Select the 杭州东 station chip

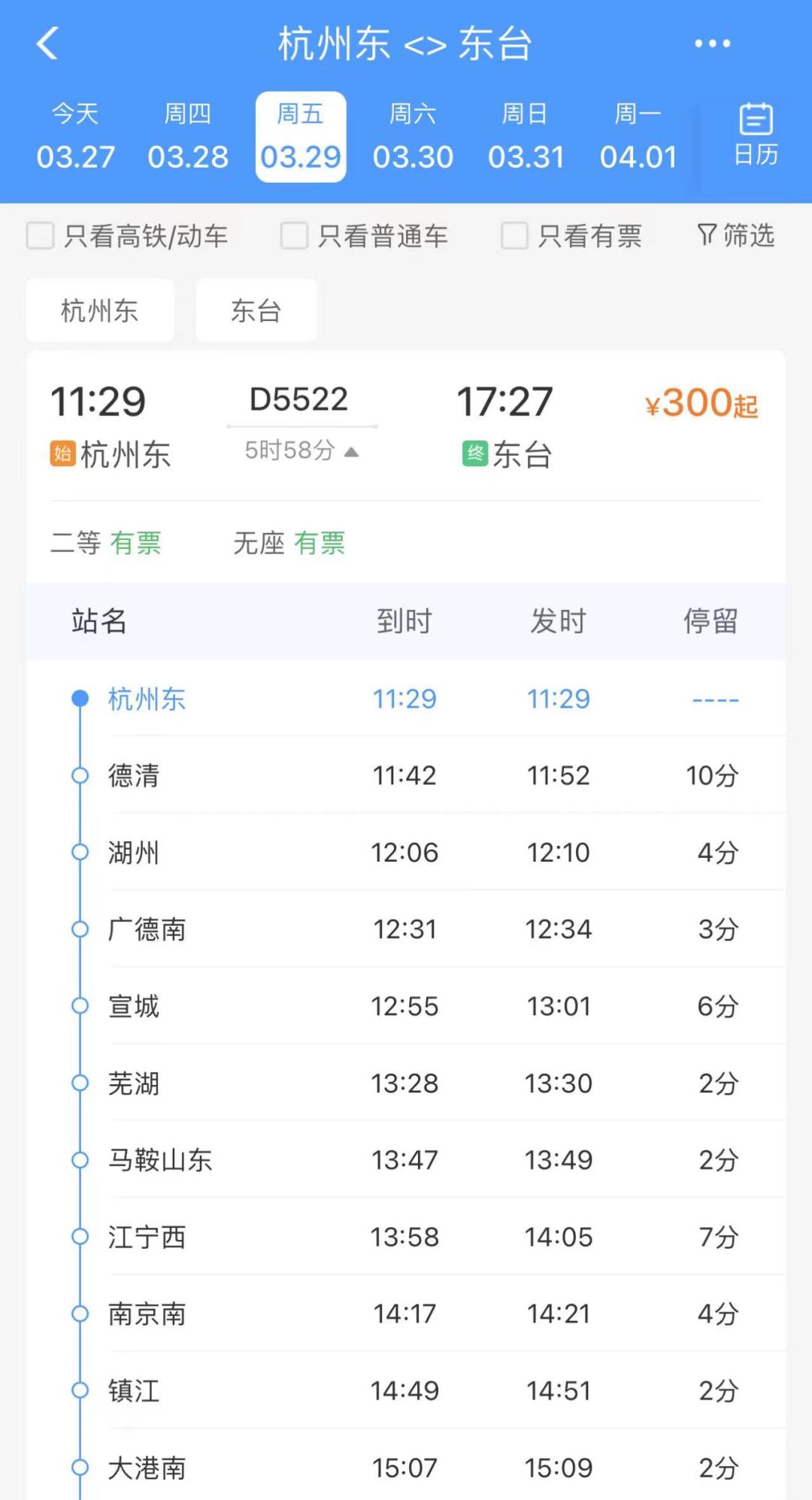tap(100, 311)
